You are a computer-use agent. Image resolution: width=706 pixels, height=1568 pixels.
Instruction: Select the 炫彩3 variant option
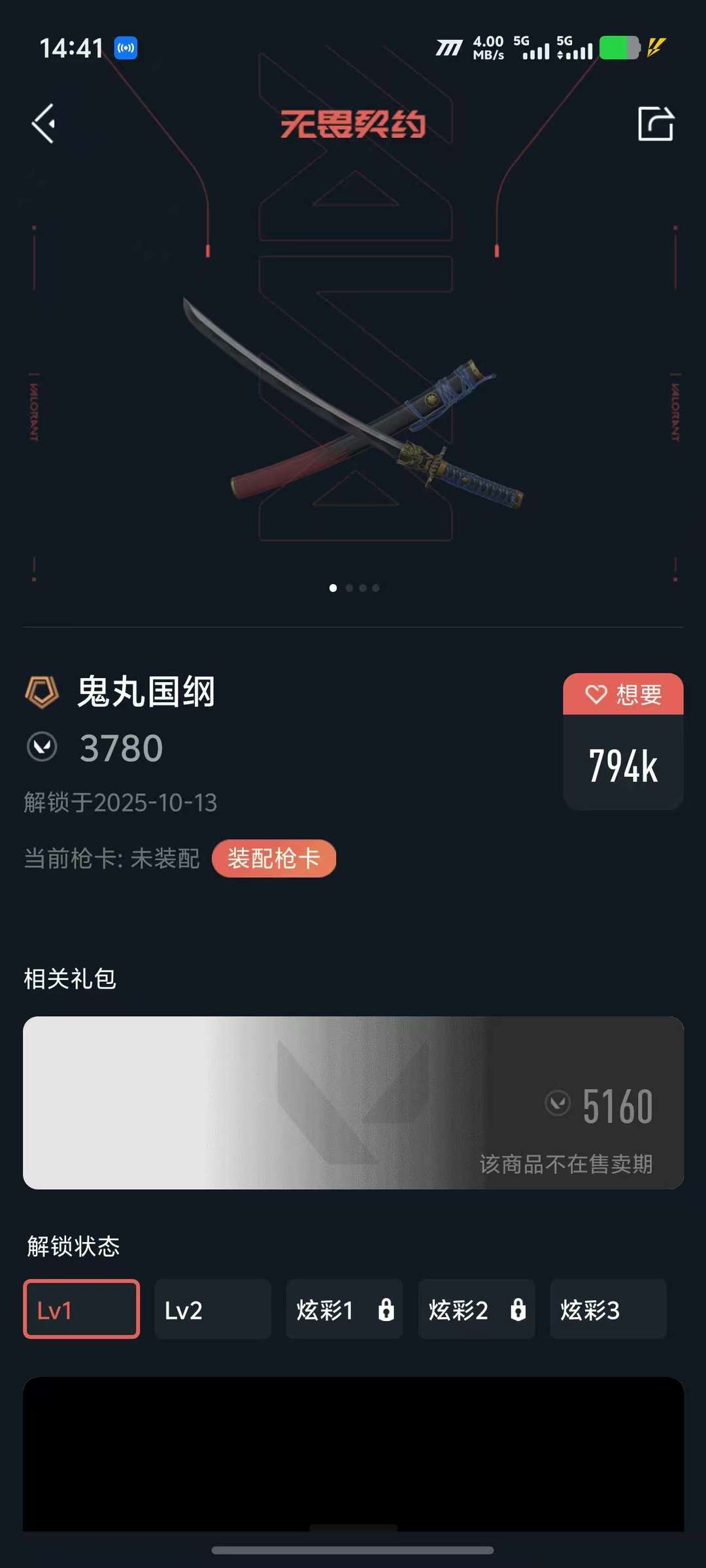pyautogui.click(x=607, y=1309)
